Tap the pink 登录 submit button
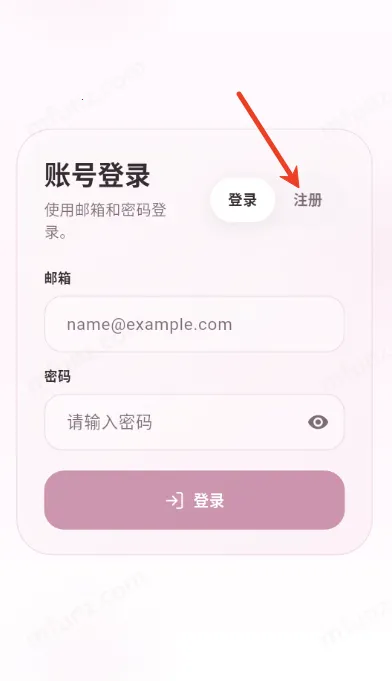 (194, 500)
